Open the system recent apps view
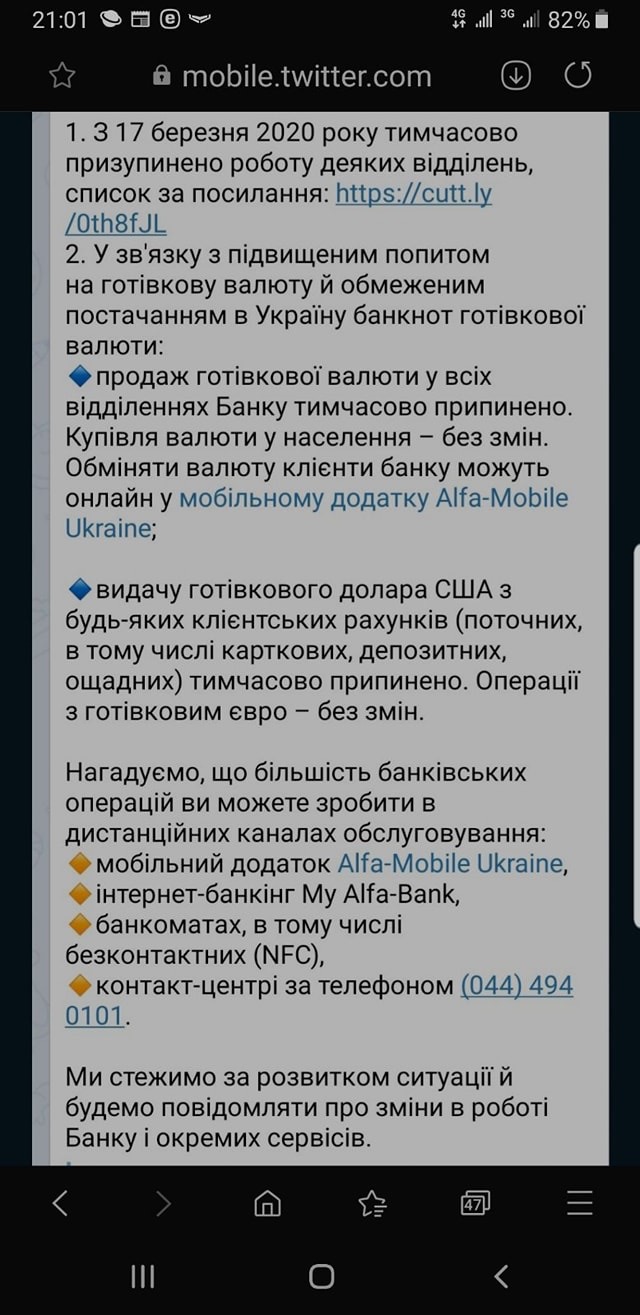640x1315 pixels. pos(143,1275)
